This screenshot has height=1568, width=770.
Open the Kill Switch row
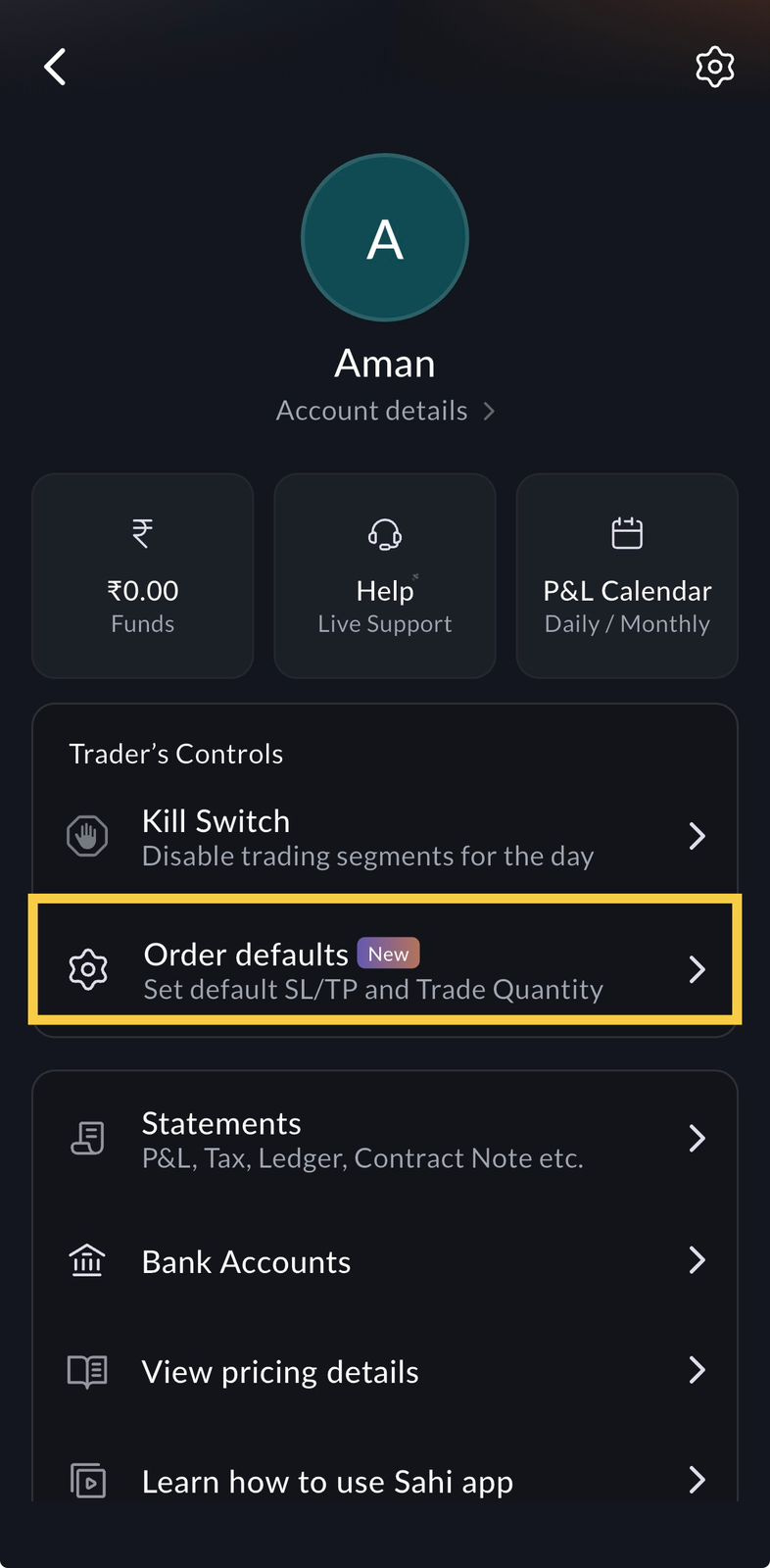coord(385,837)
